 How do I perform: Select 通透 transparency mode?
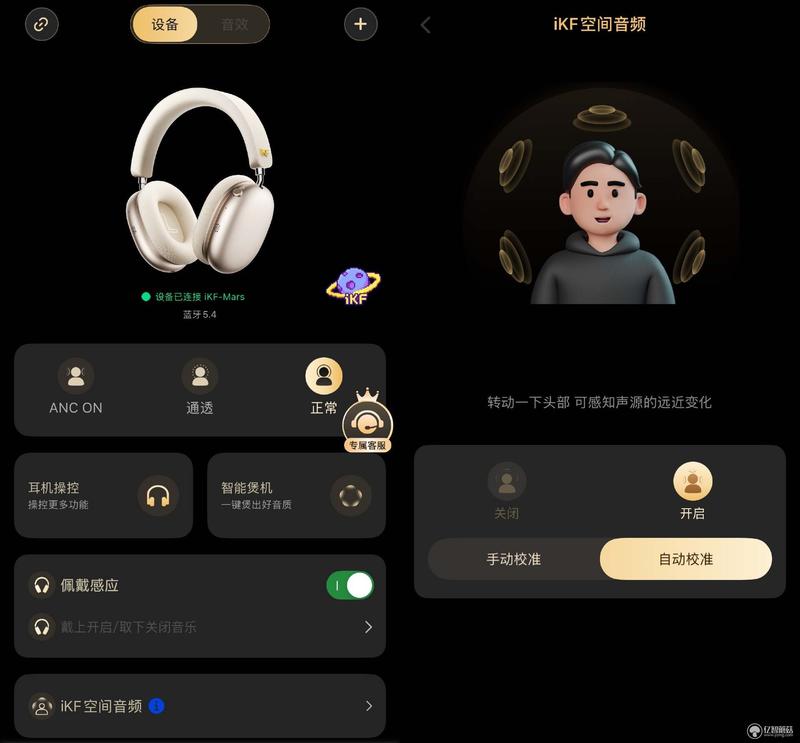coord(200,387)
